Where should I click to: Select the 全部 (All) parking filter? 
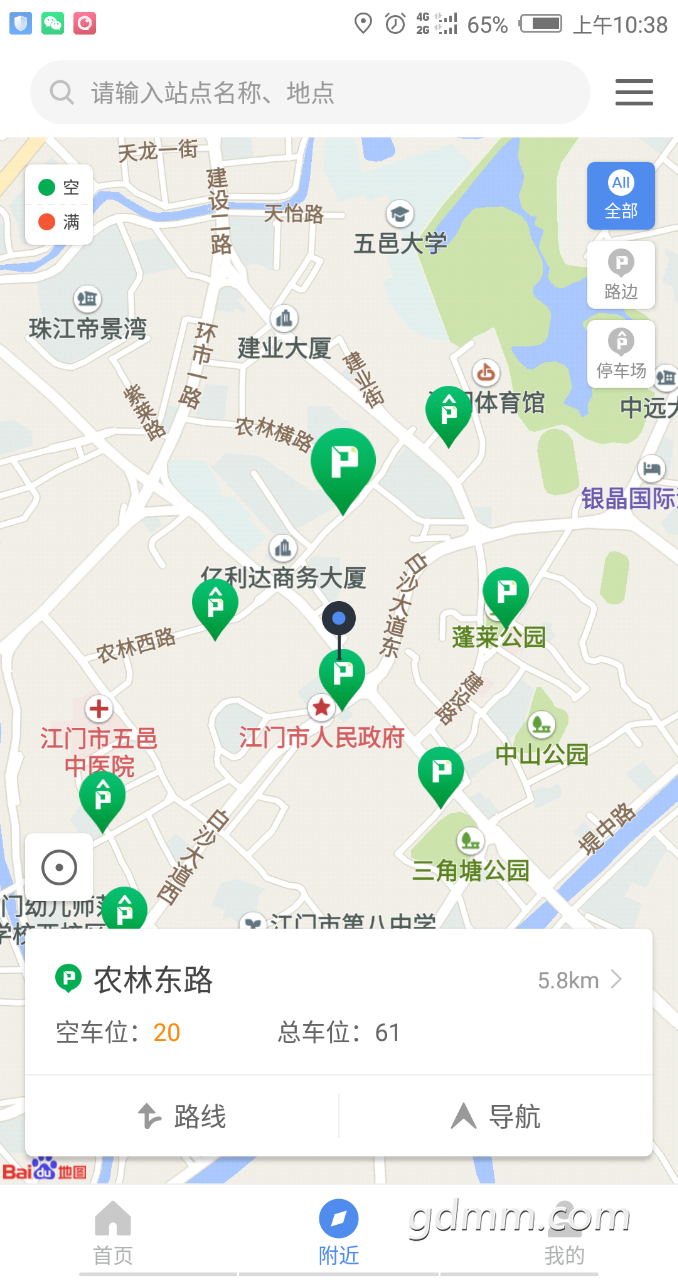point(621,196)
